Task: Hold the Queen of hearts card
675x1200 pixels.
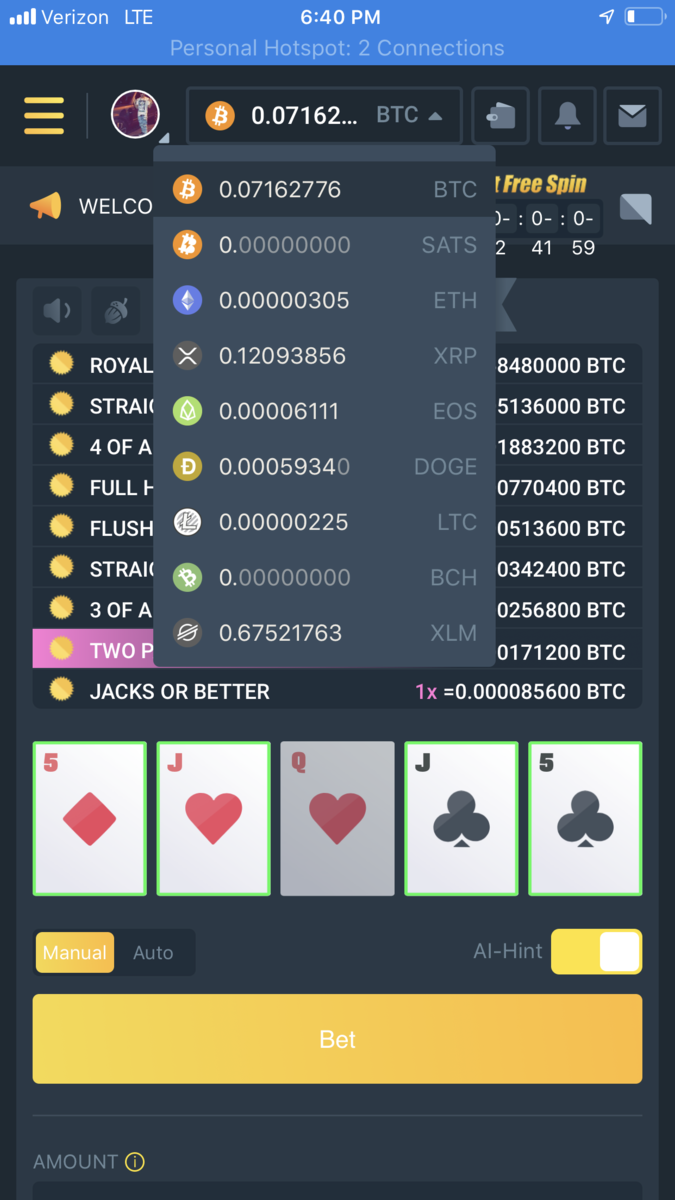Action: (337, 818)
